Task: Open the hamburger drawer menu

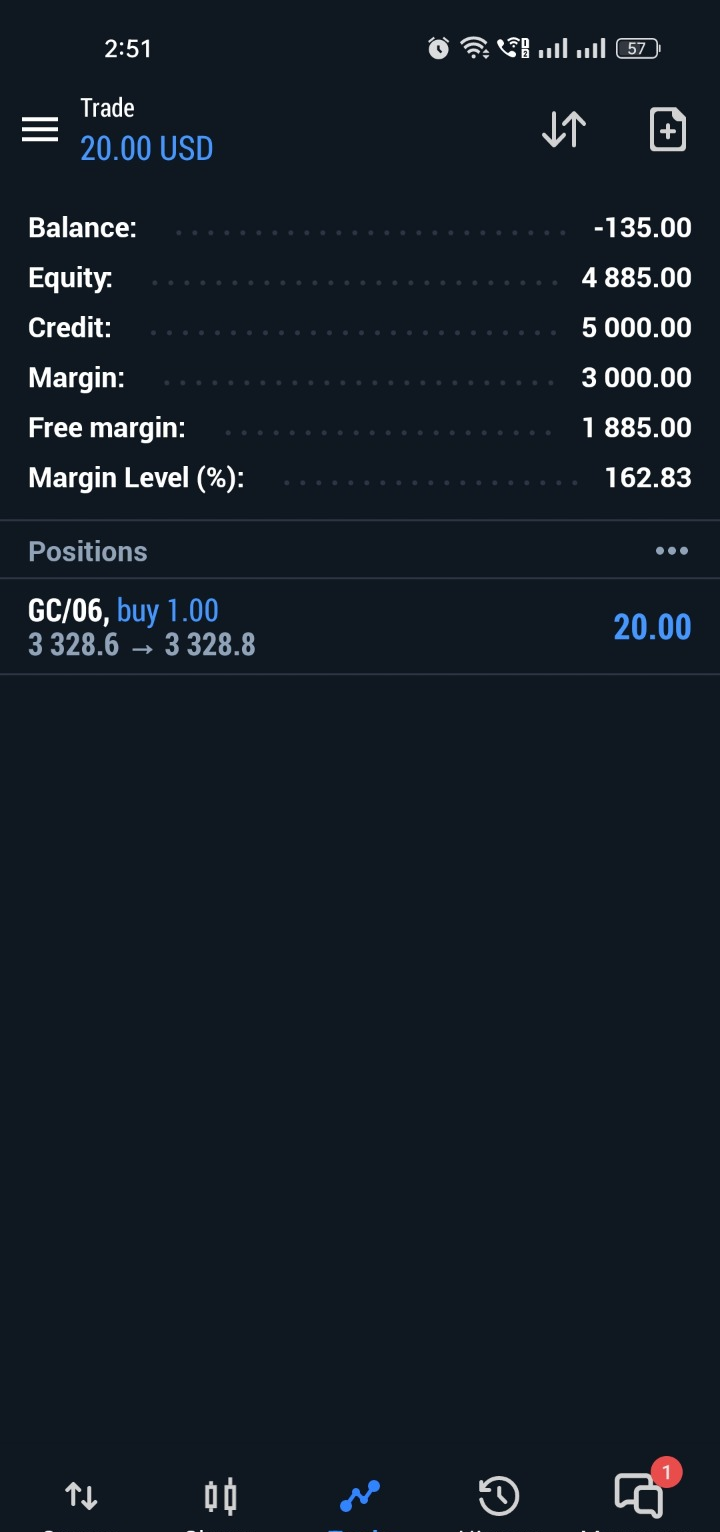Action: pyautogui.click(x=40, y=130)
